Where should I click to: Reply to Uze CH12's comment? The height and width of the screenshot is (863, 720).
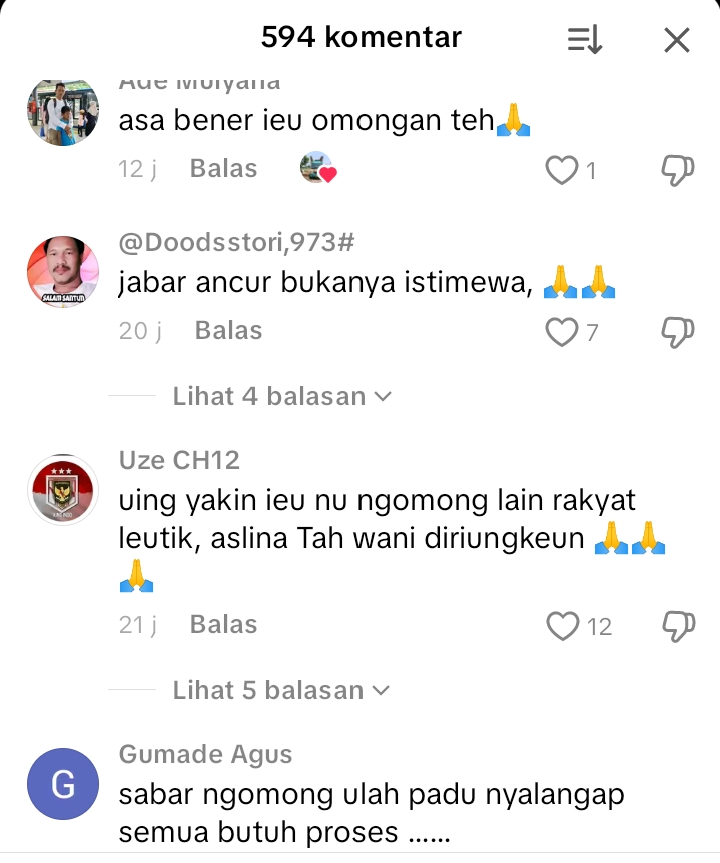223,625
